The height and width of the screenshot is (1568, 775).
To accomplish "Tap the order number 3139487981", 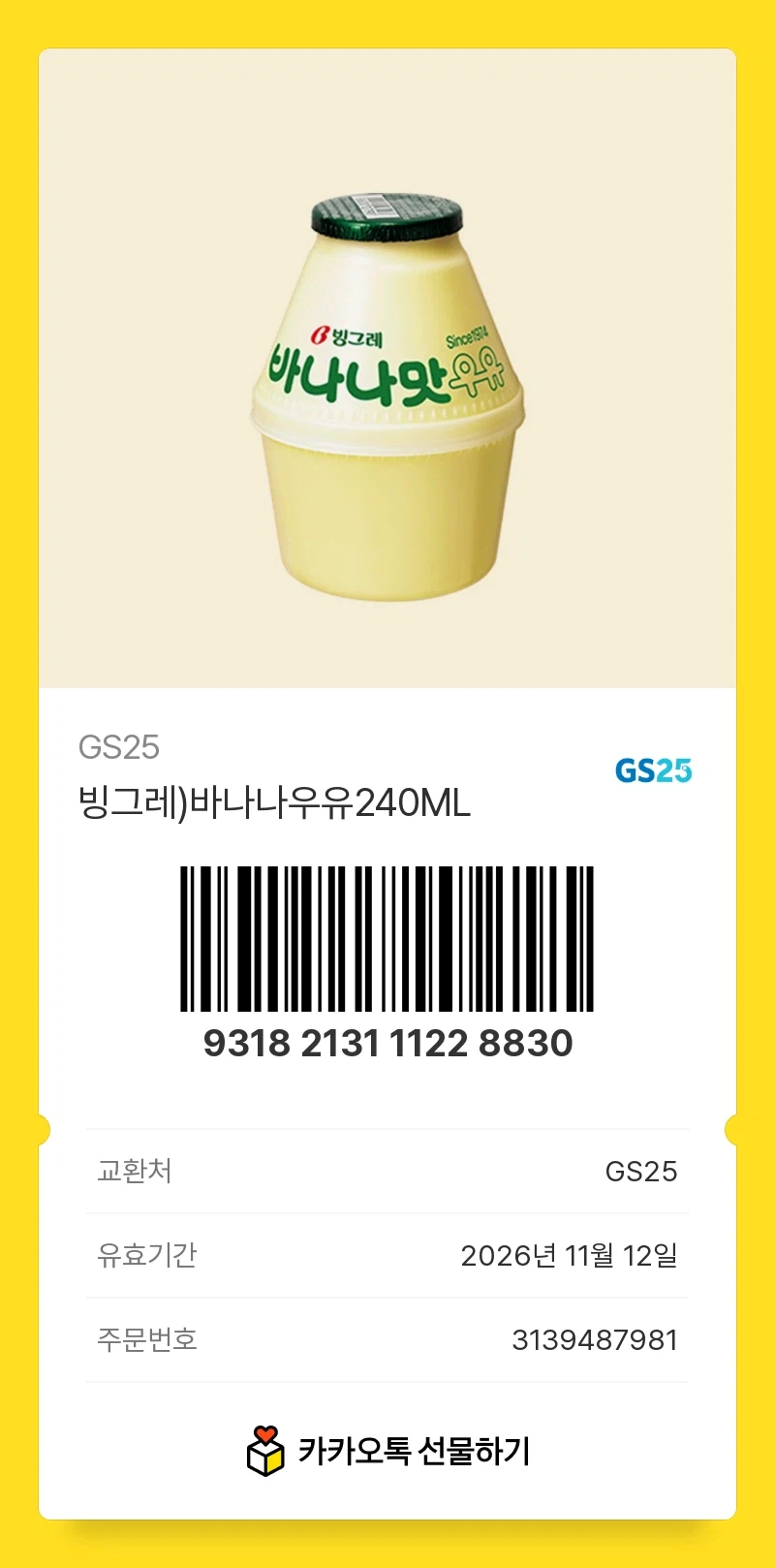I will [x=593, y=1339].
